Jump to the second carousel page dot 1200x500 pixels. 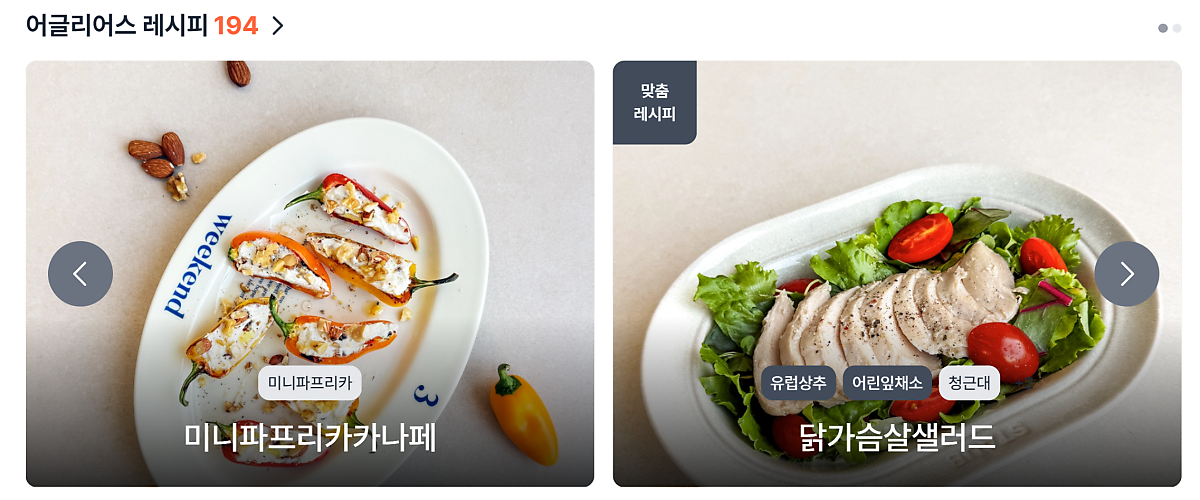click(1177, 28)
